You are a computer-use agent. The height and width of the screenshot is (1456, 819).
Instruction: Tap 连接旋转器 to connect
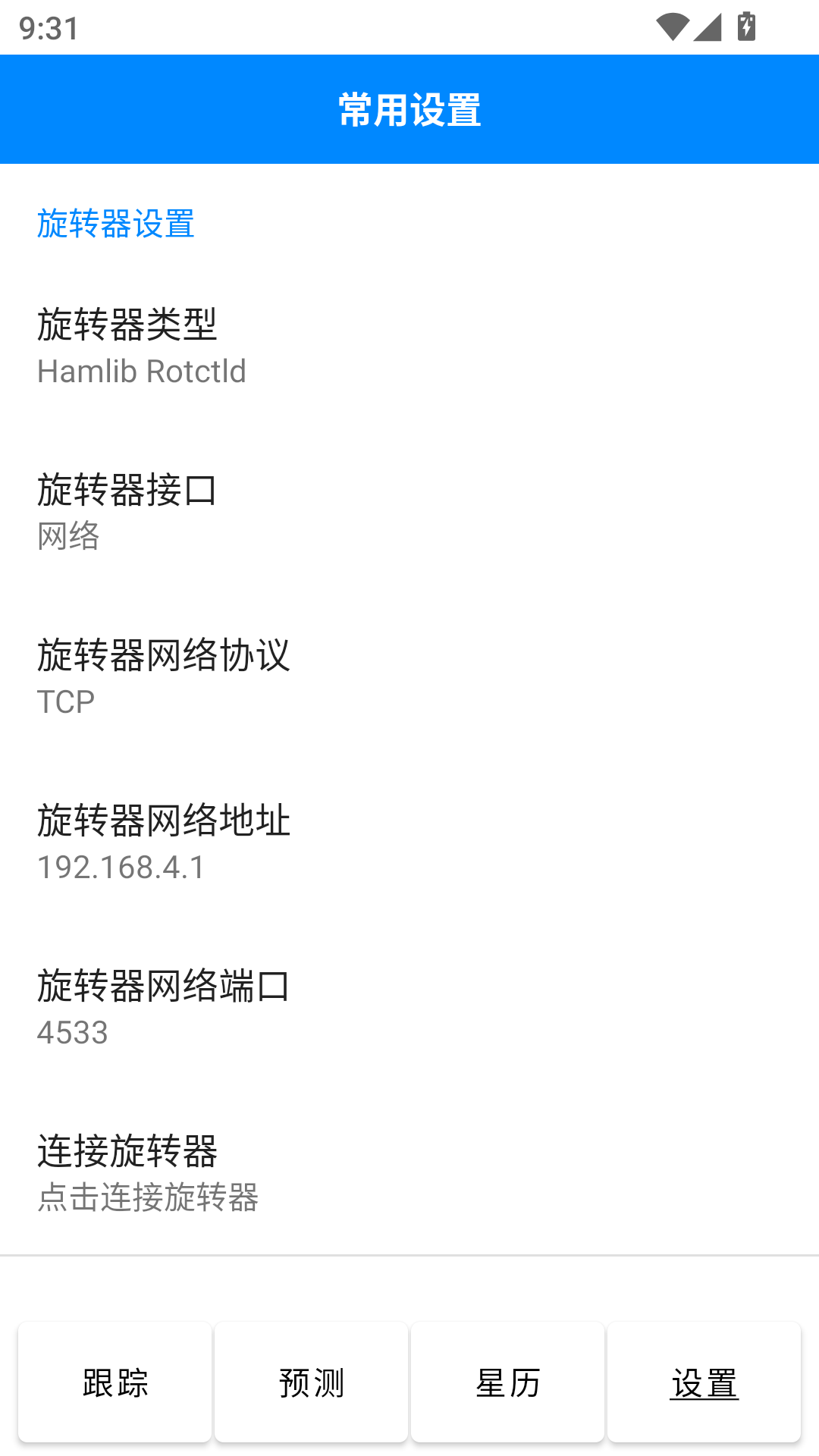click(409, 1172)
